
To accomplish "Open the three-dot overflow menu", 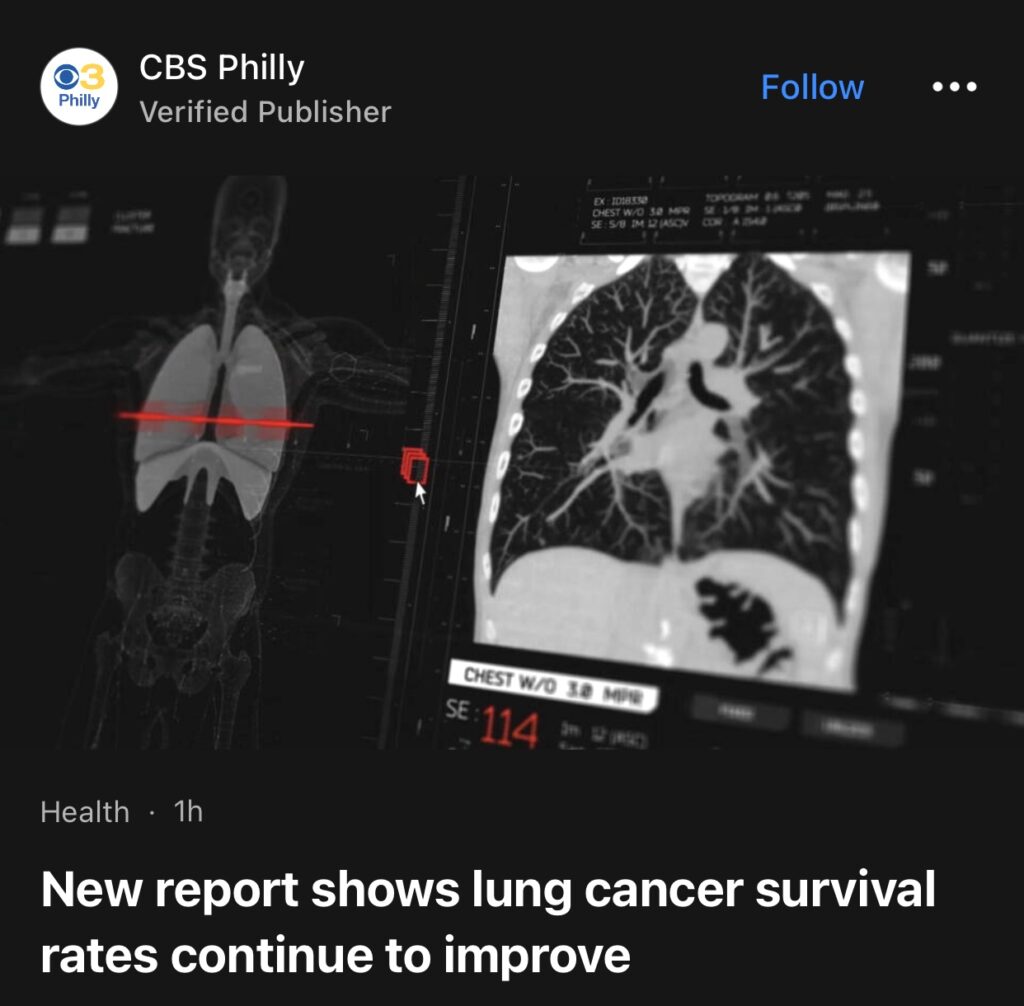I will 954,87.
